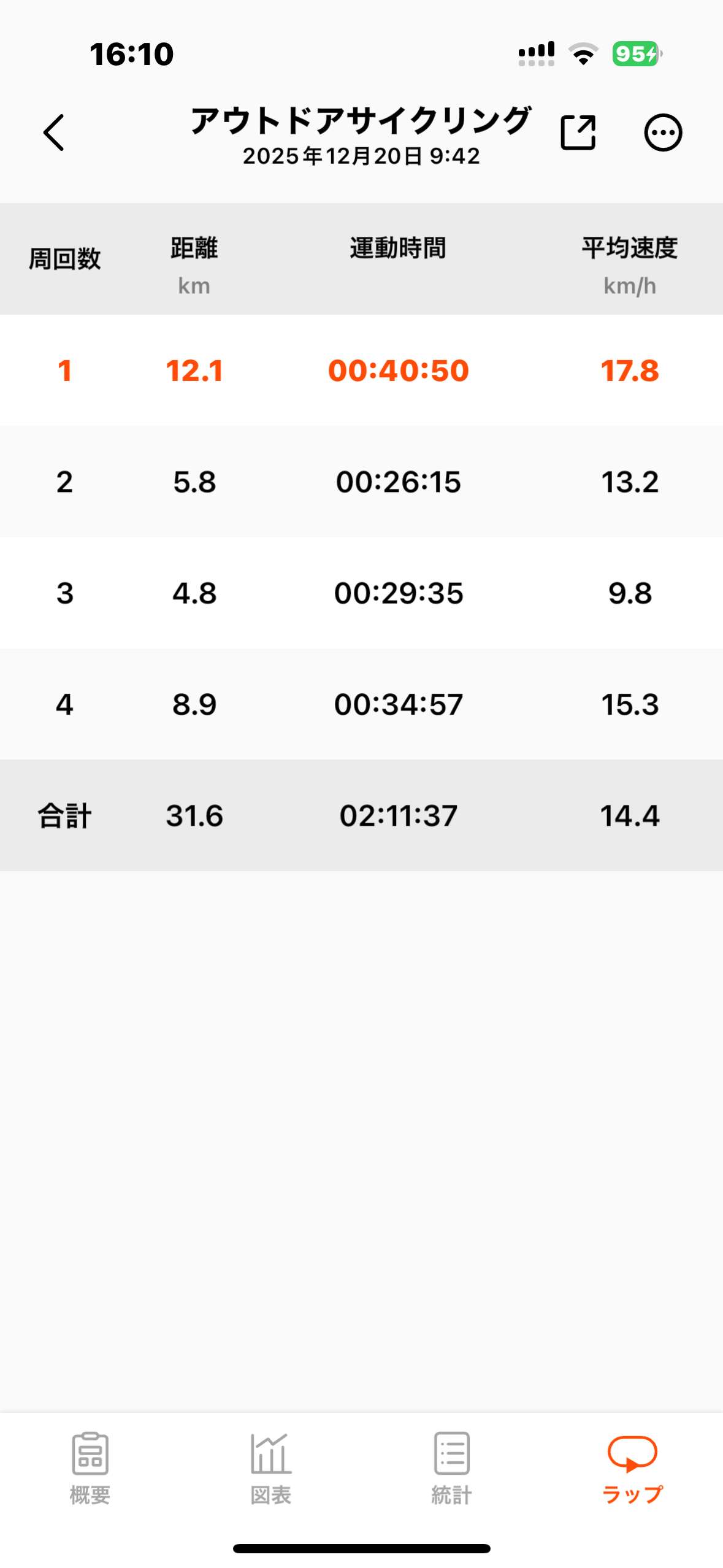723x1568 pixels.
Task: Share this outdoor cycling workout
Action: coord(578,133)
